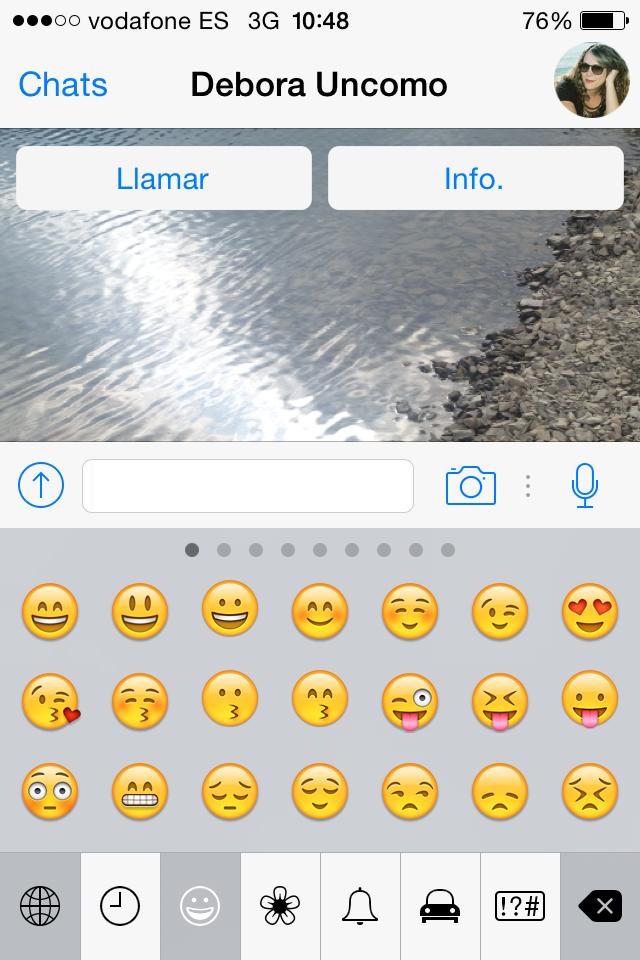
Task: Switch keyboard with the globe key
Action: pyautogui.click(x=40, y=906)
